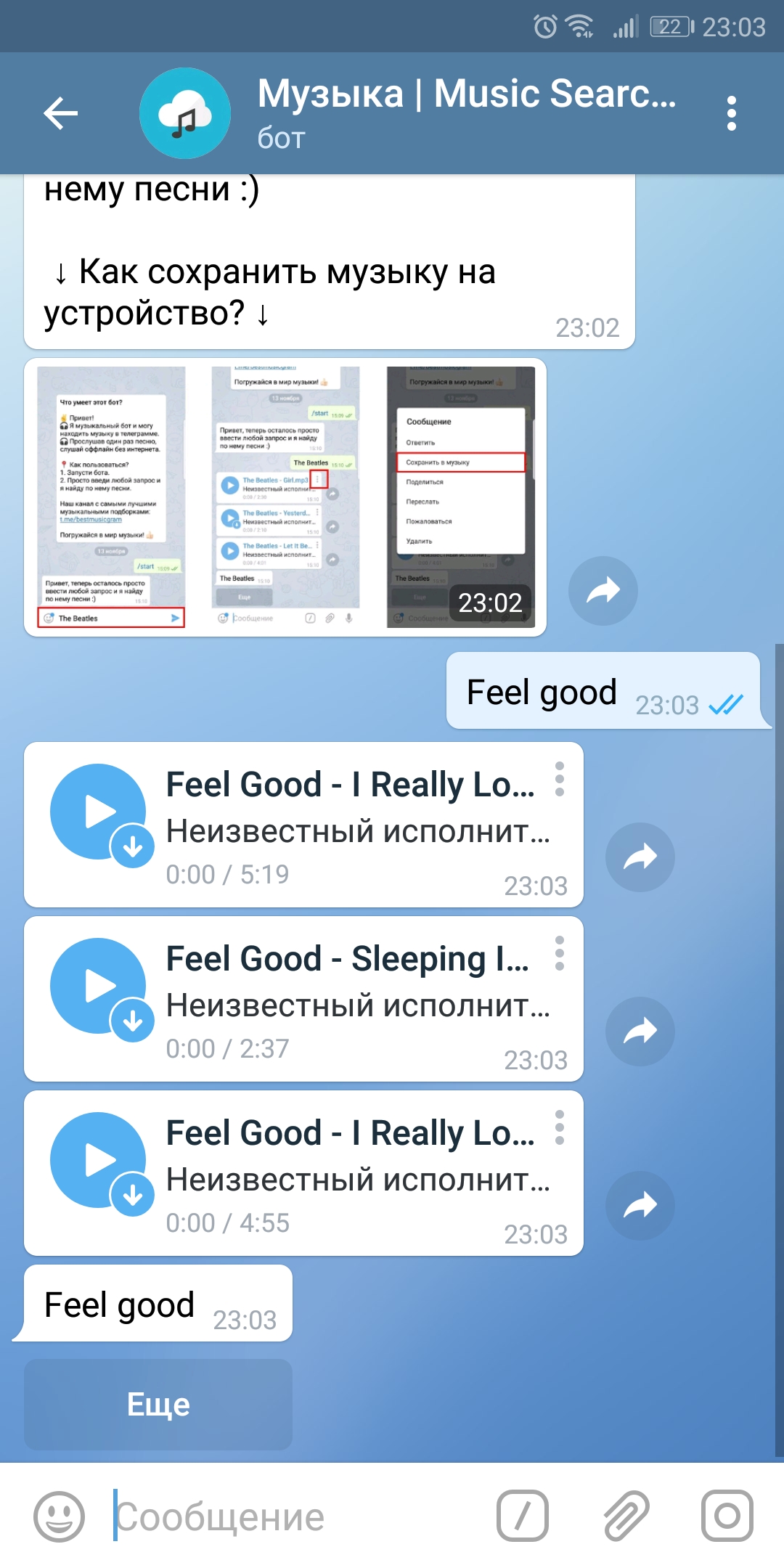The width and height of the screenshot is (784, 1568).
Task: Show the bot commands list
Action: click(x=522, y=1516)
